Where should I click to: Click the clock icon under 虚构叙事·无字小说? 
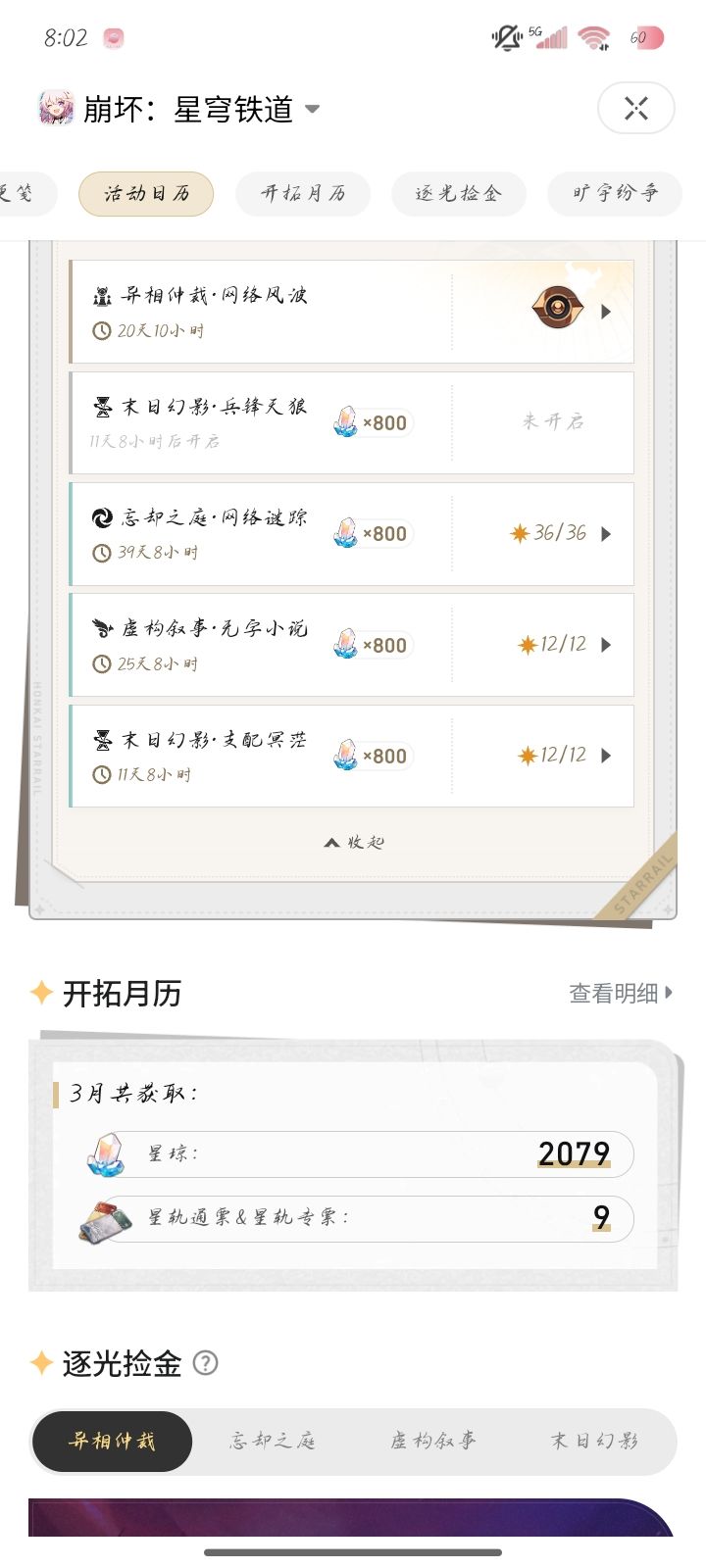tap(101, 663)
